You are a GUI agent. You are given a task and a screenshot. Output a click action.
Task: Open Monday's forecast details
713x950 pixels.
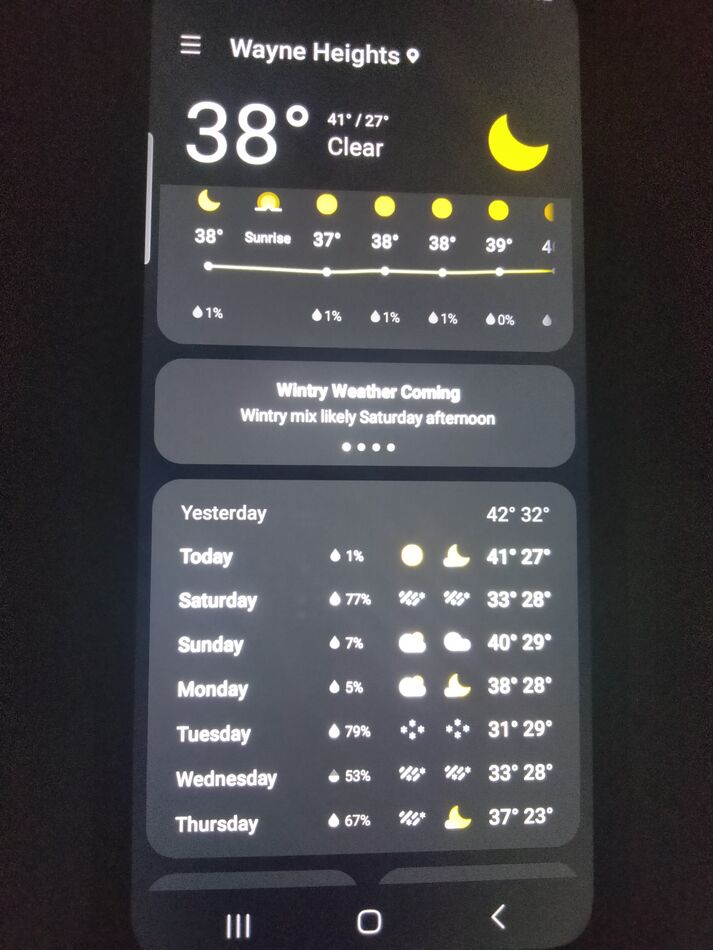(364, 688)
